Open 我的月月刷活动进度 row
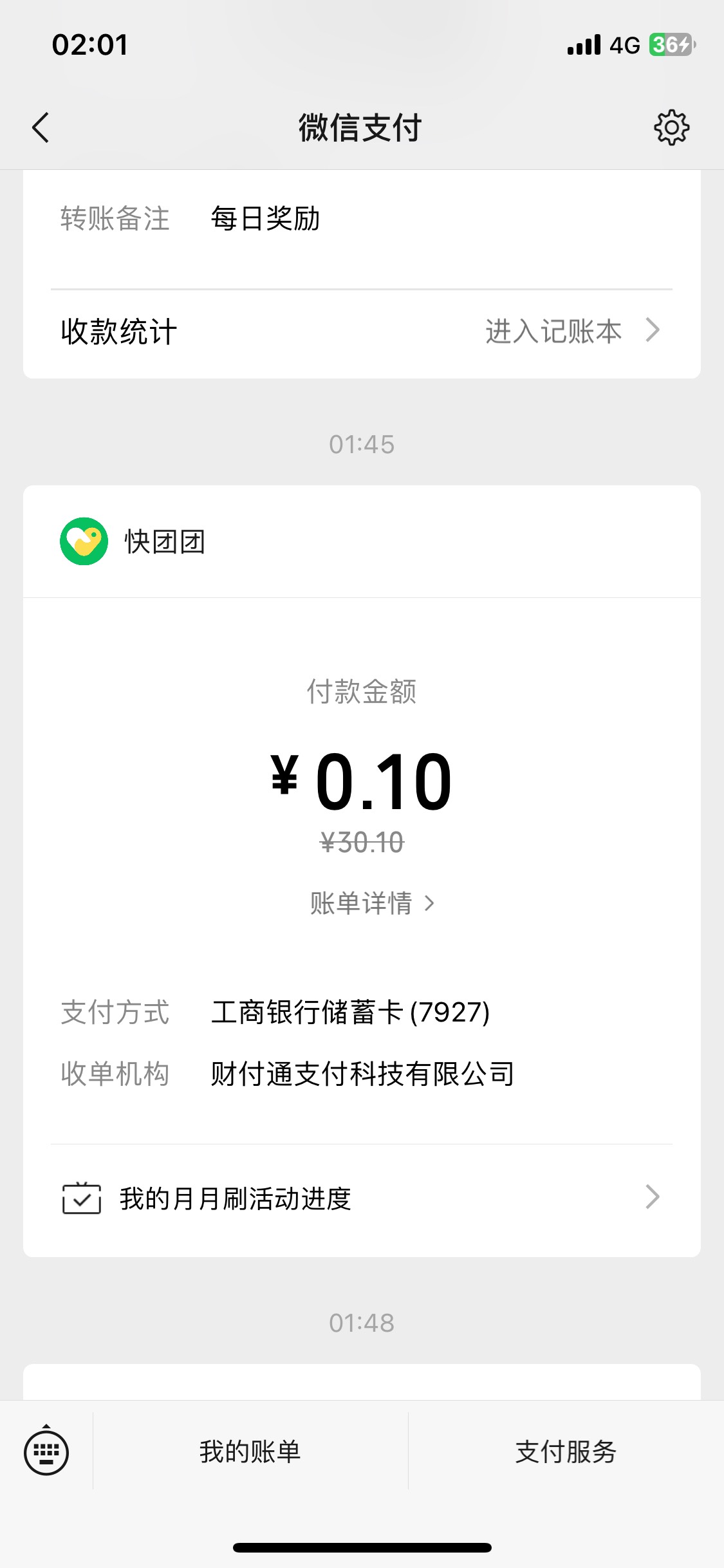This screenshot has width=724, height=1568. 362,1199
